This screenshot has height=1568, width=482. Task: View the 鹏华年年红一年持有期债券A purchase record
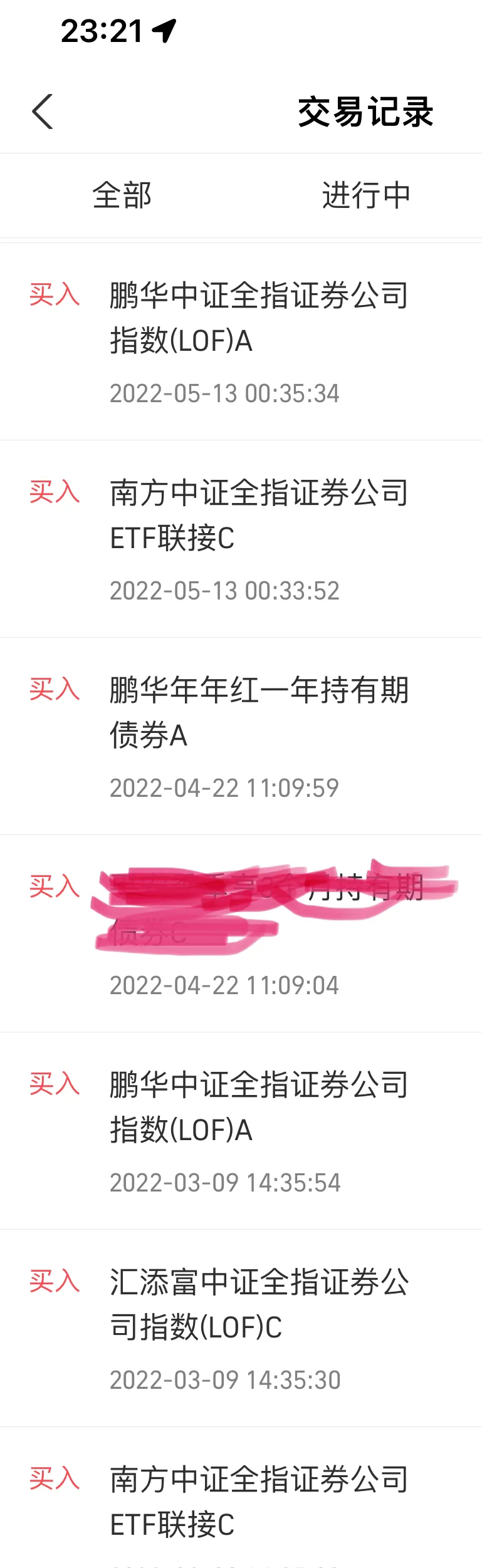pos(258,736)
